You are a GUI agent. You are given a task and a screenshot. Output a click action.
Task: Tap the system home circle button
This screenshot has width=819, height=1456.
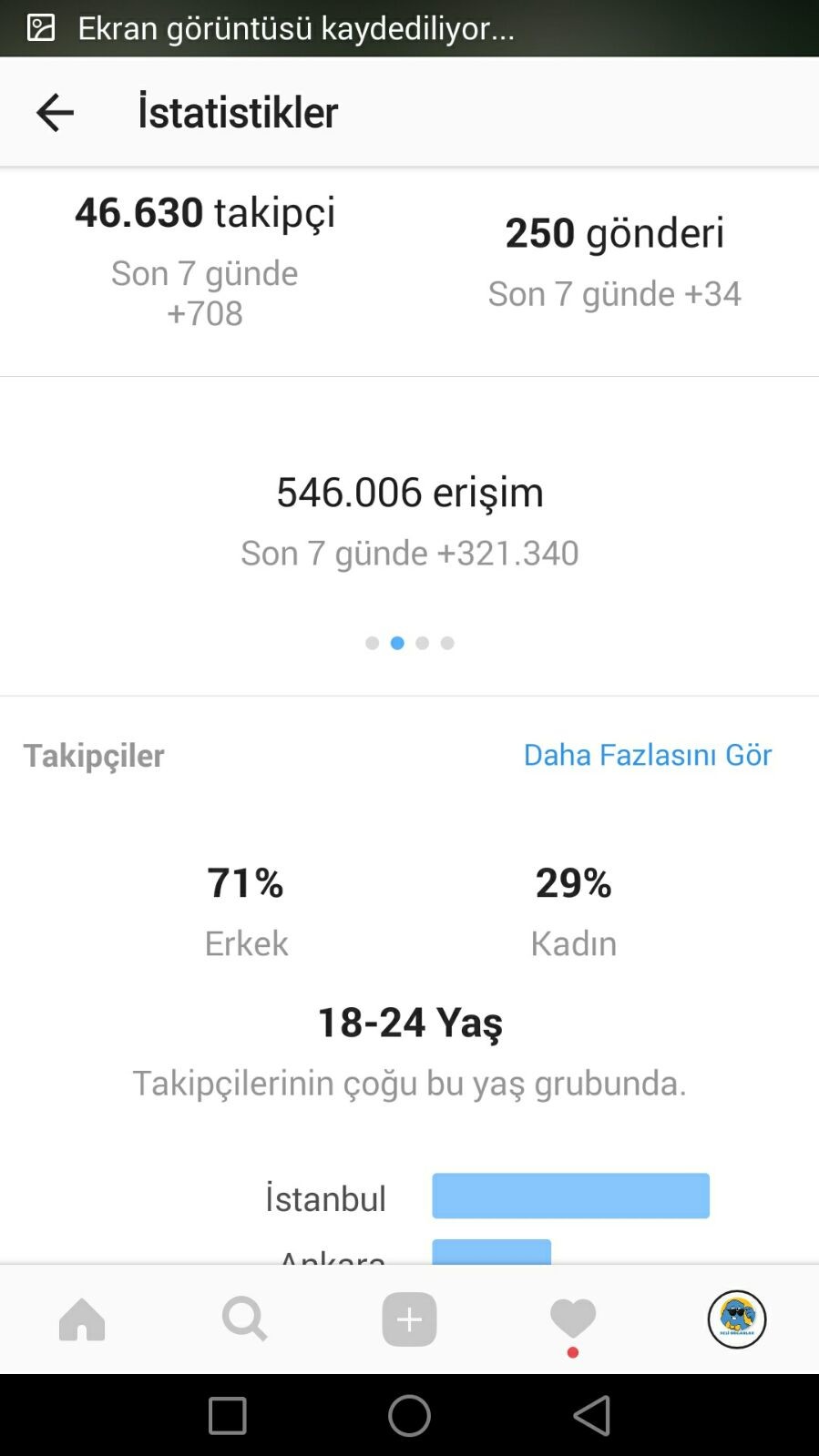(409, 1416)
